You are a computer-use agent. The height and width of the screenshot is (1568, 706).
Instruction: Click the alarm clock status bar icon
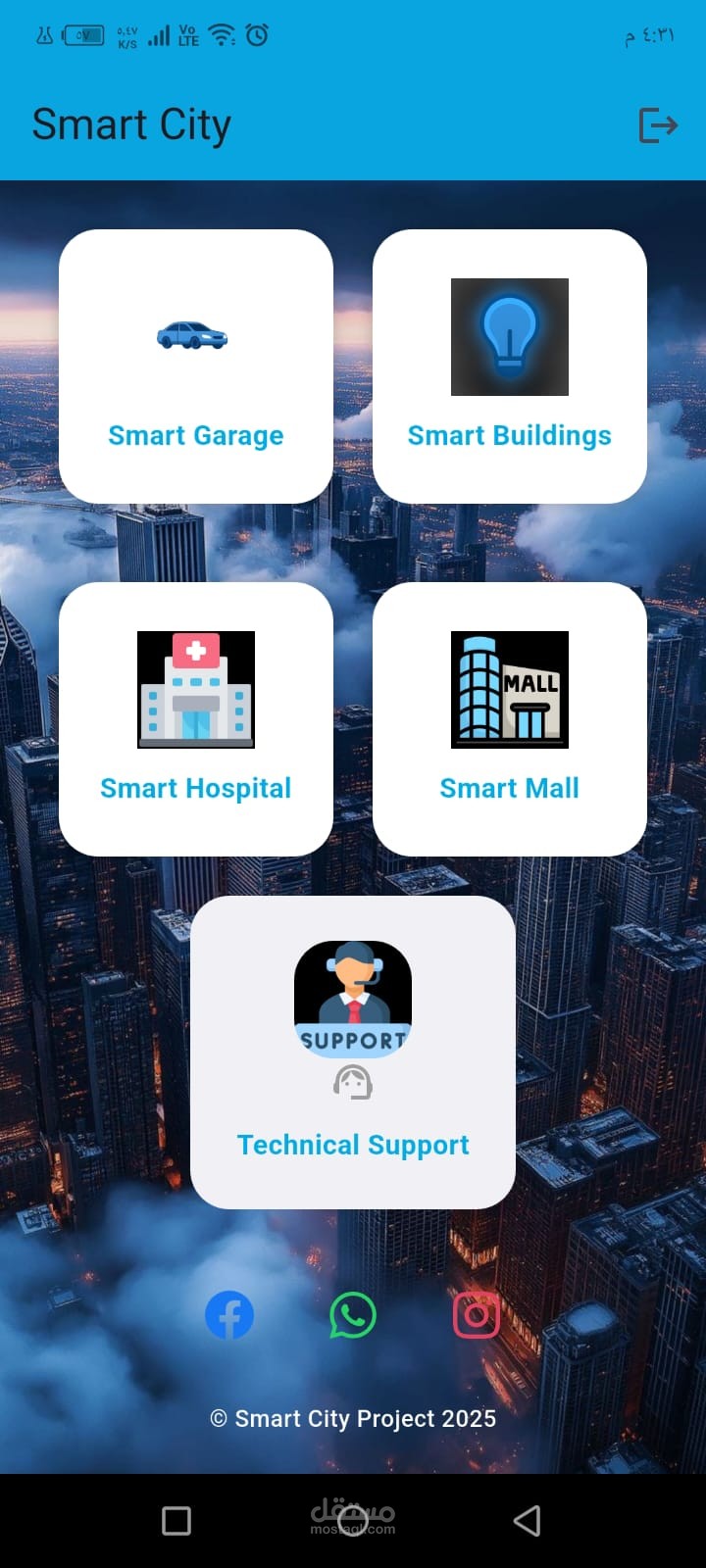click(x=256, y=34)
